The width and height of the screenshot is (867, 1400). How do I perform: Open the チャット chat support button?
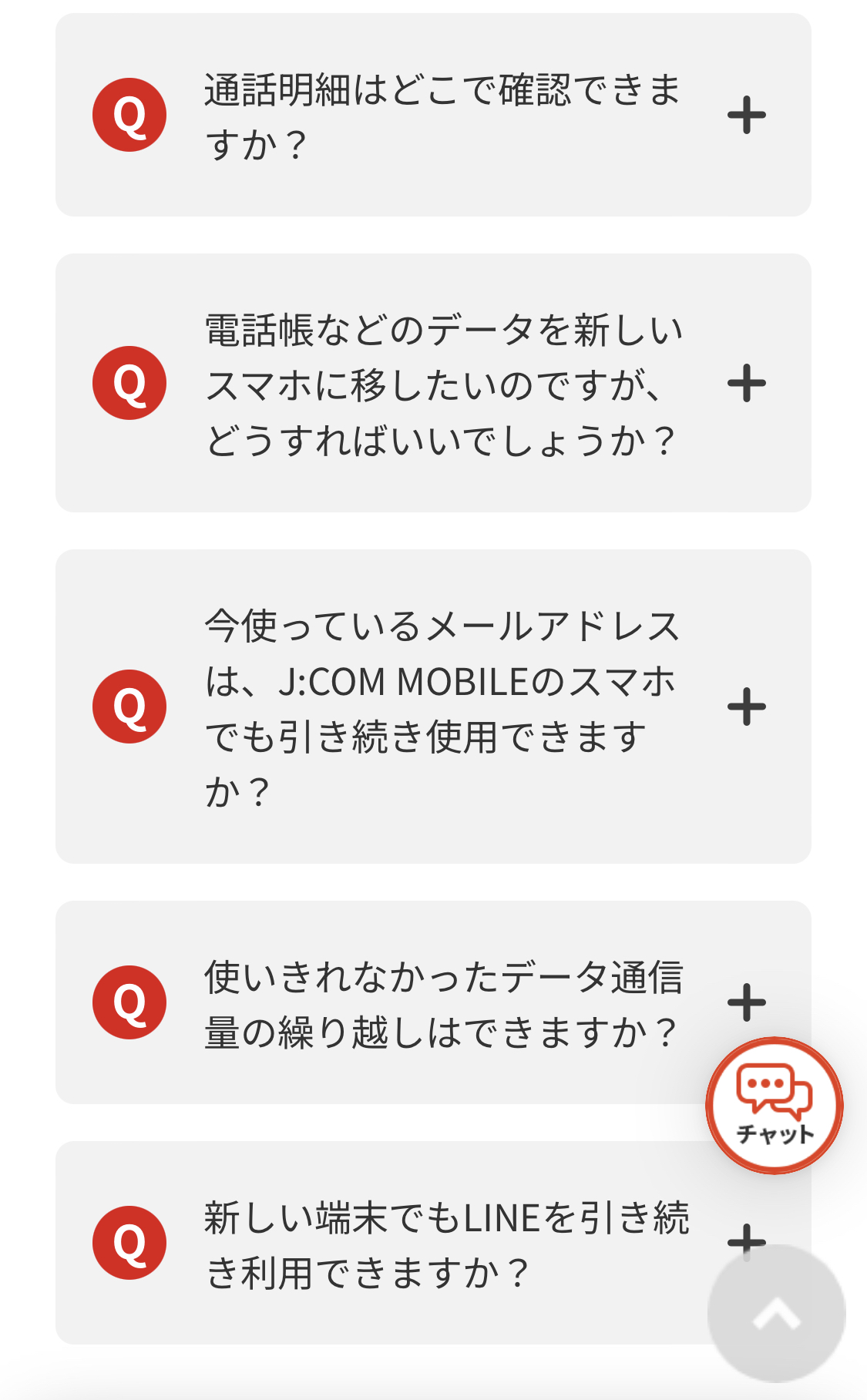click(x=774, y=1106)
